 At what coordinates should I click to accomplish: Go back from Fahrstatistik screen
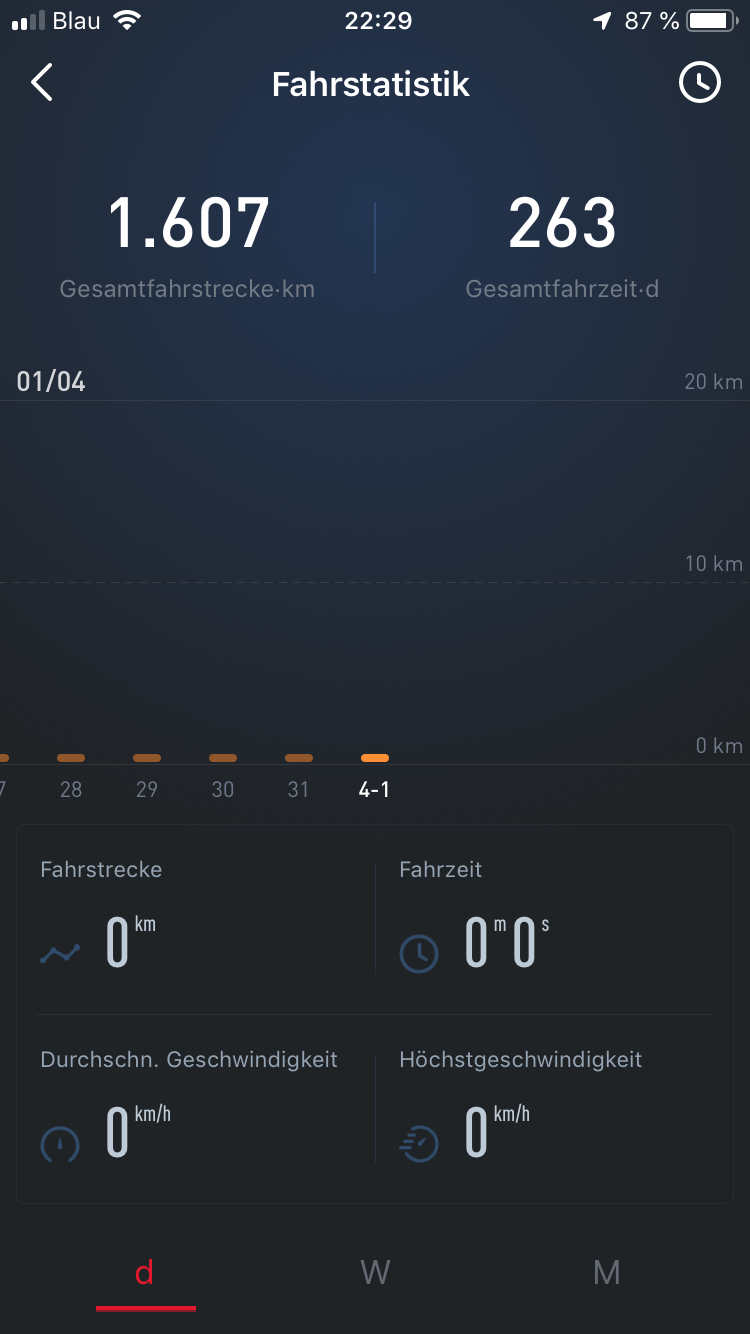click(x=42, y=83)
